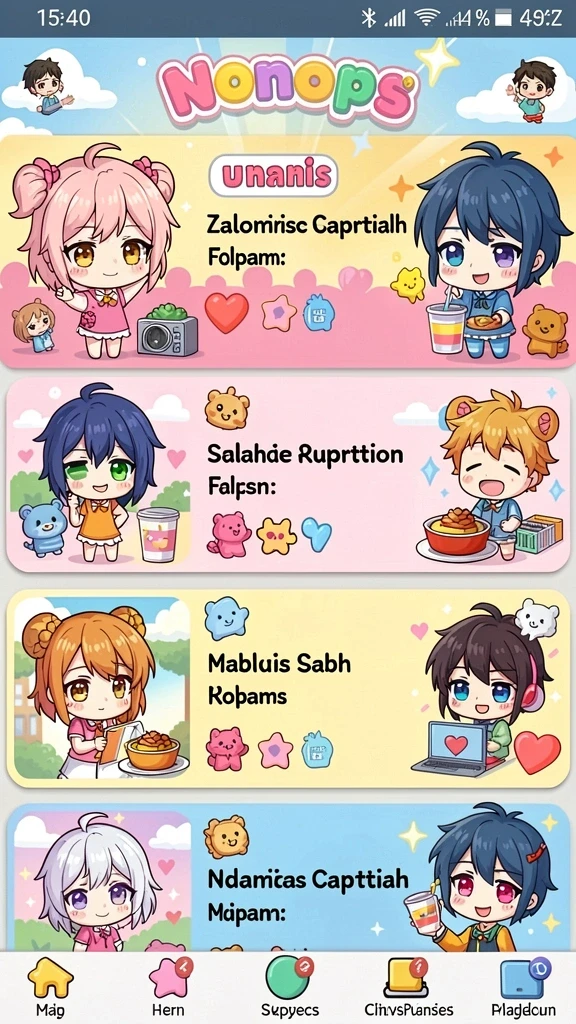The width and height of the screenshot is (576, 1024).
Task: Go to the ClhvsPlanses tab
Action: tap(408, 987)
